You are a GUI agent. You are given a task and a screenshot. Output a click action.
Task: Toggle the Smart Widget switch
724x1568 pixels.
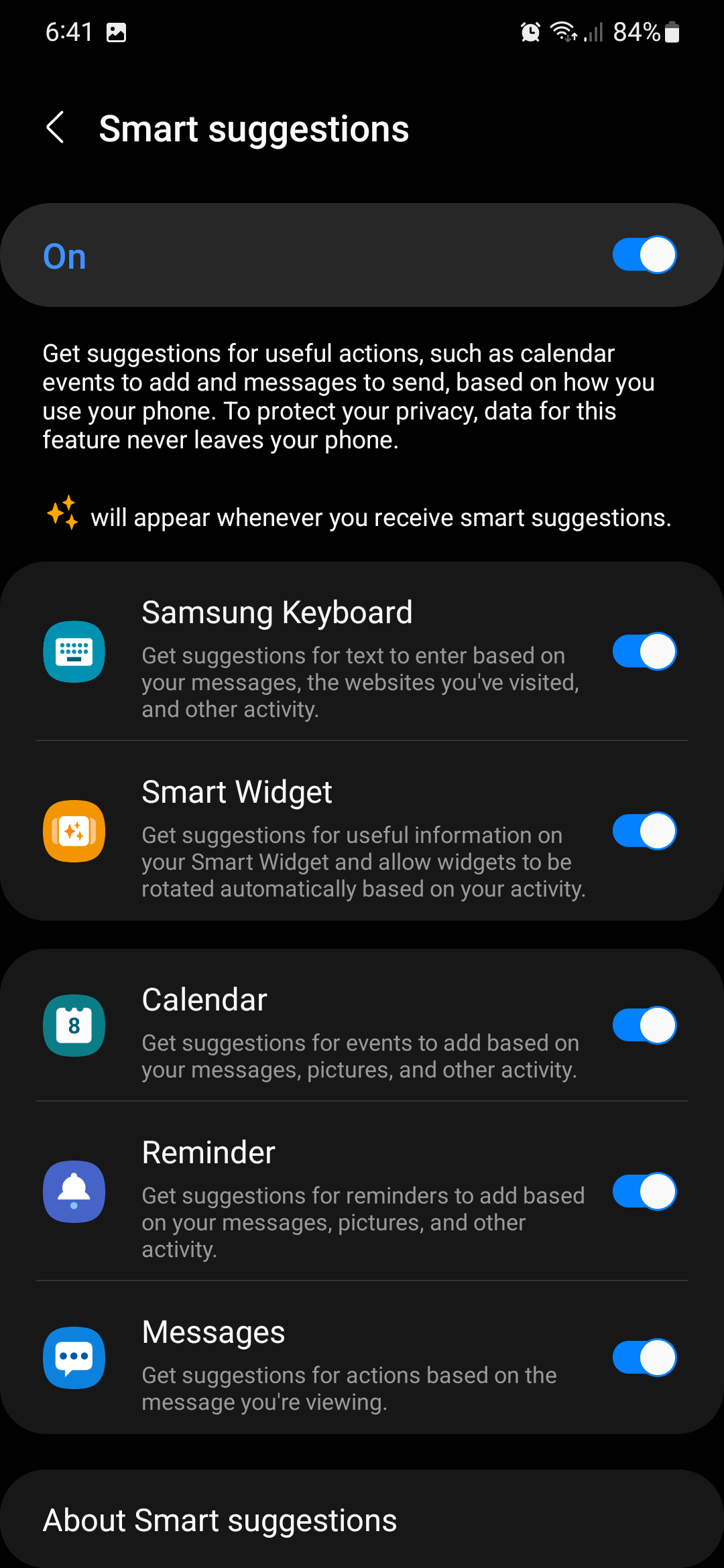(x=644, y=831)
